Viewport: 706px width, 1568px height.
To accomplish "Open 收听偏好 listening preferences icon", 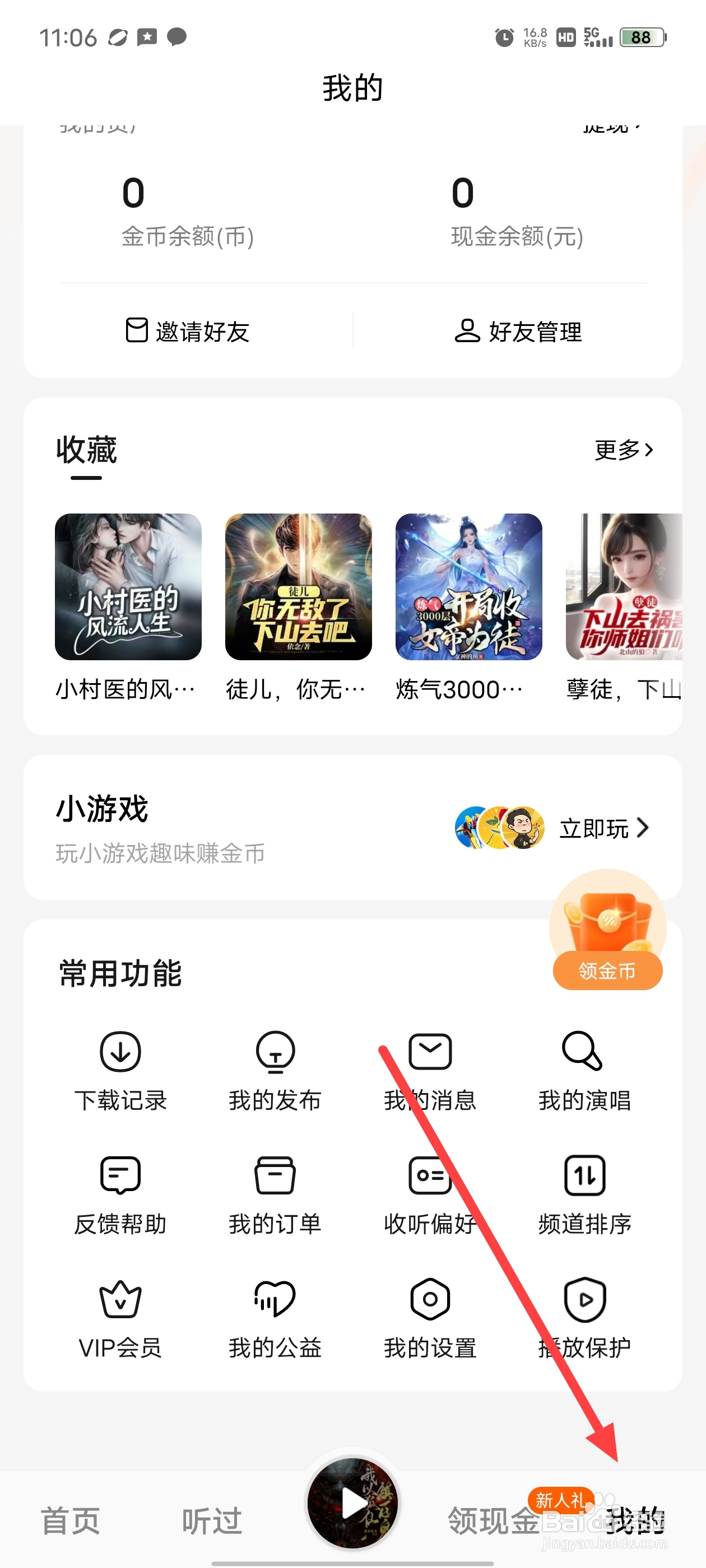I will pyautogui.click(x=430, y=1178).
